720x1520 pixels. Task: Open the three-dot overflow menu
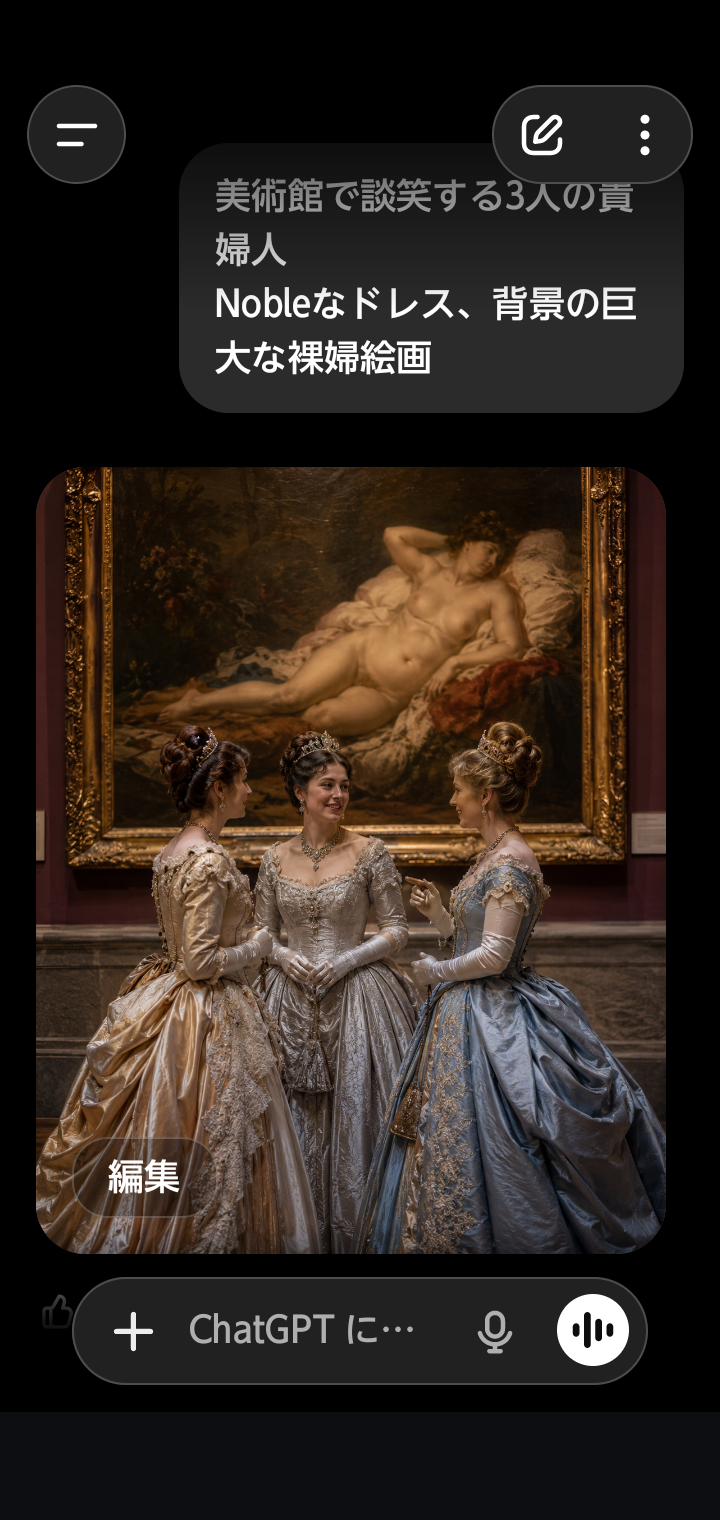pyautogui.click(x=645, y=135)
